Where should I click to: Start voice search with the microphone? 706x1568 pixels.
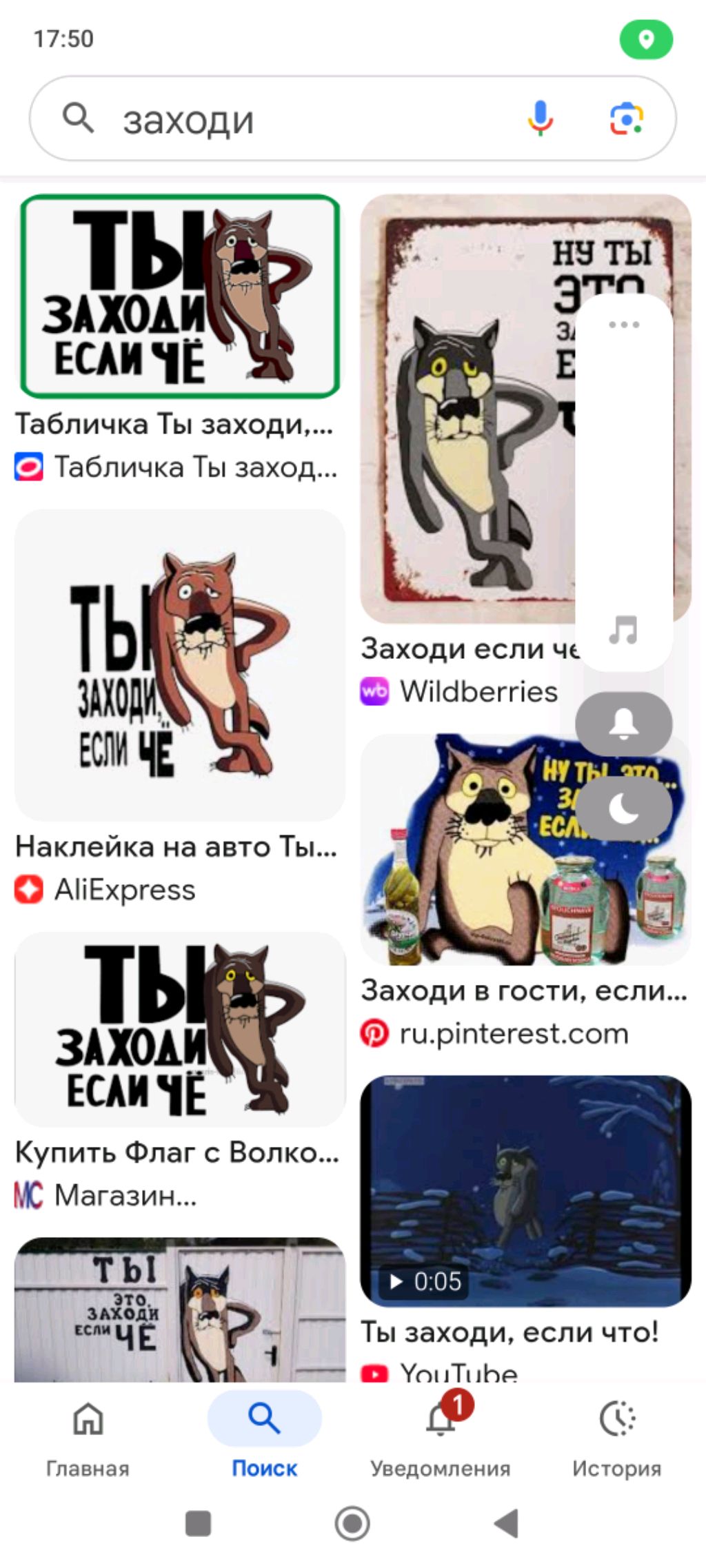click(x=541, y=119)
